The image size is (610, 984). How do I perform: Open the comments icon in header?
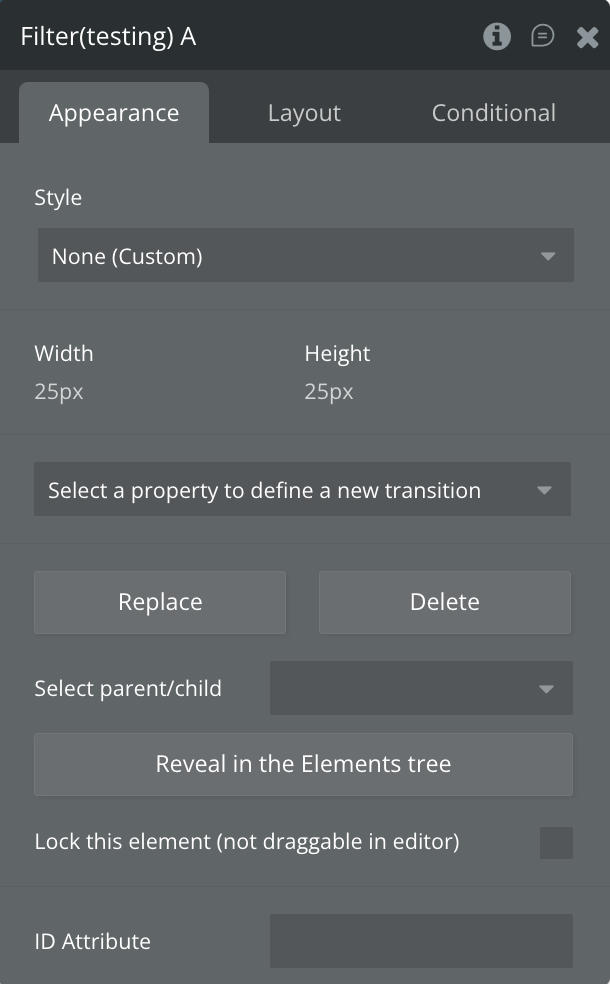(542, 37)
